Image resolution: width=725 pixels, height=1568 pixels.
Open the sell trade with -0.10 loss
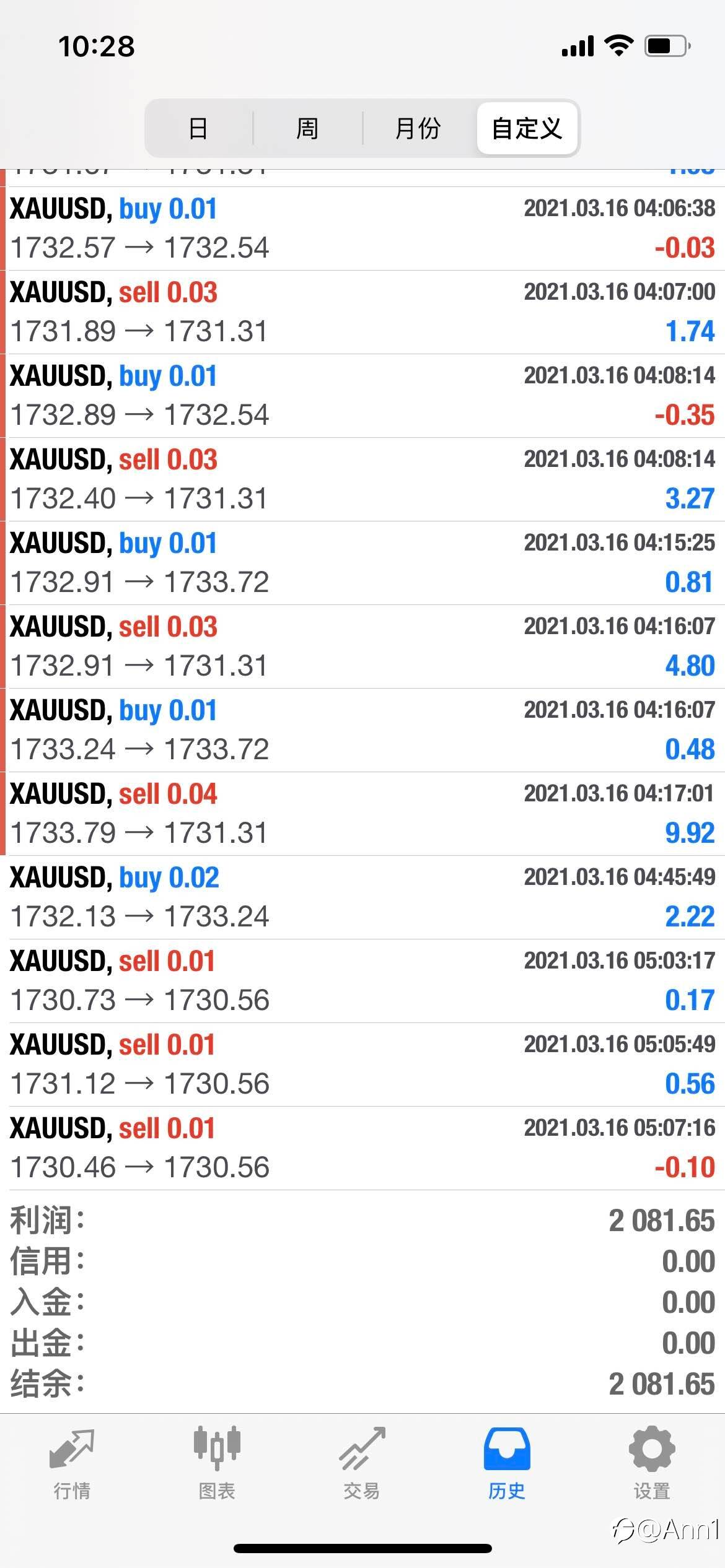[x=362, y=1148]
